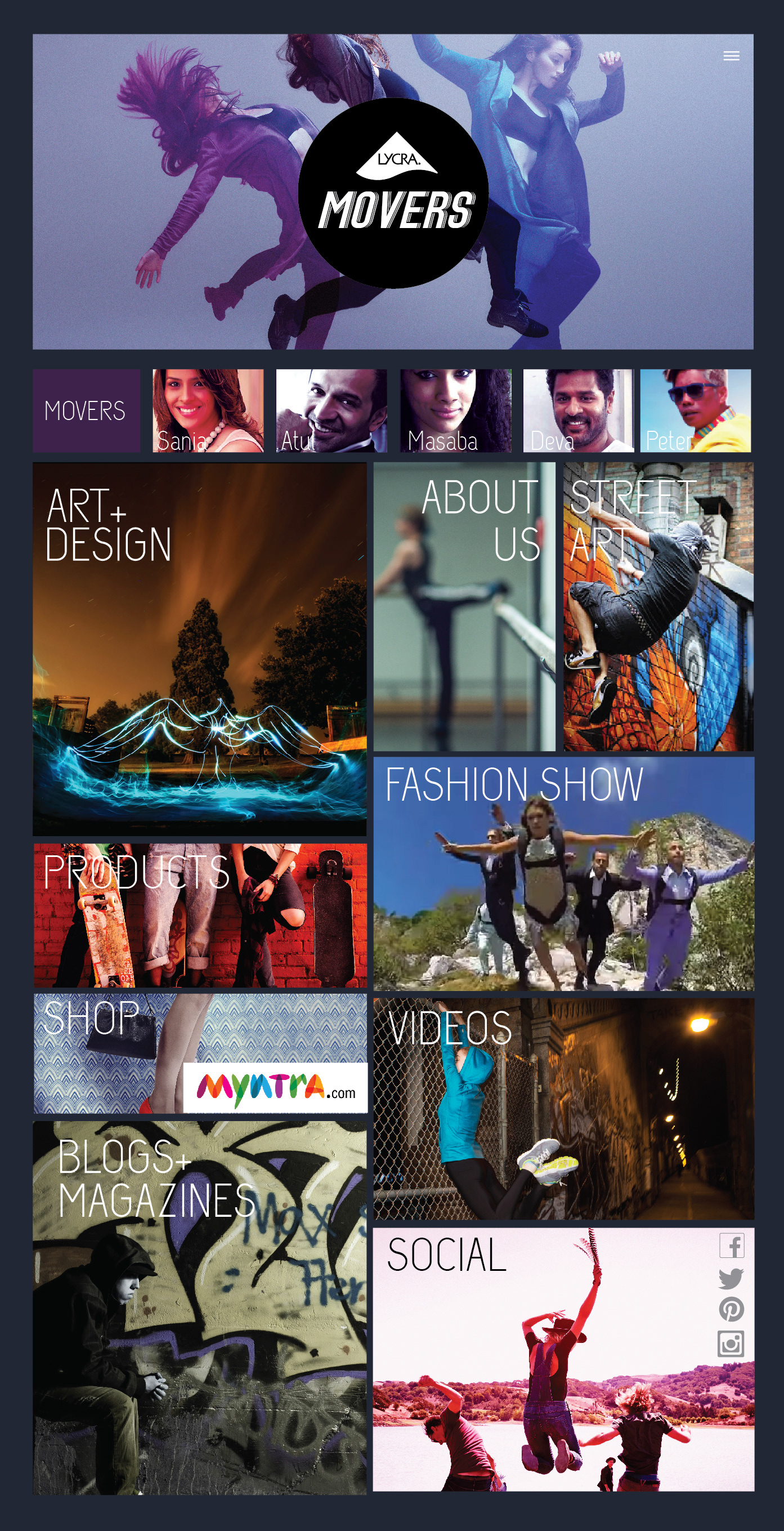Open the hamburger menu
This screenshot has height=1531, width=784.
(x=731, y=56)
